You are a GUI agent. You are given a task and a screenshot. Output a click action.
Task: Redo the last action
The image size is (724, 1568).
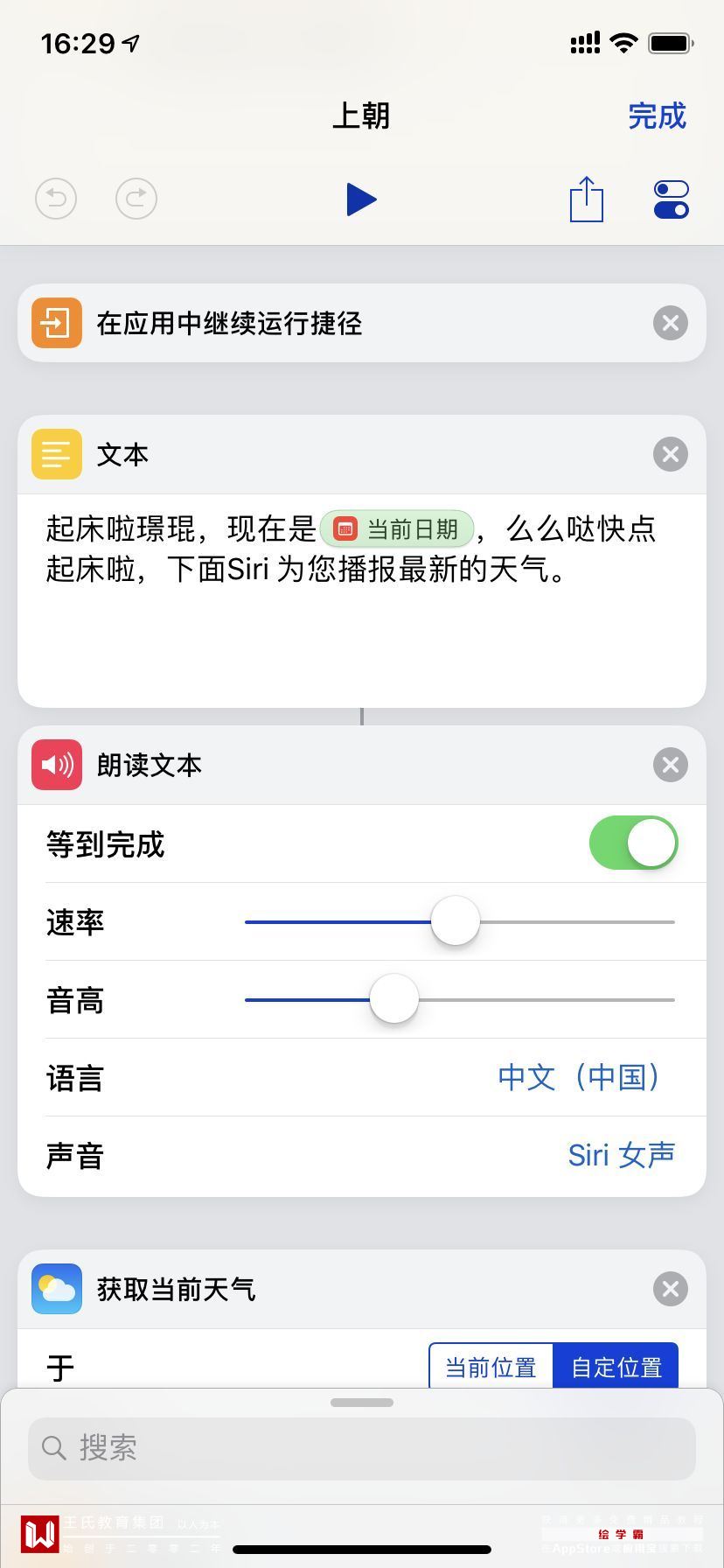click(x=136, y=199)
